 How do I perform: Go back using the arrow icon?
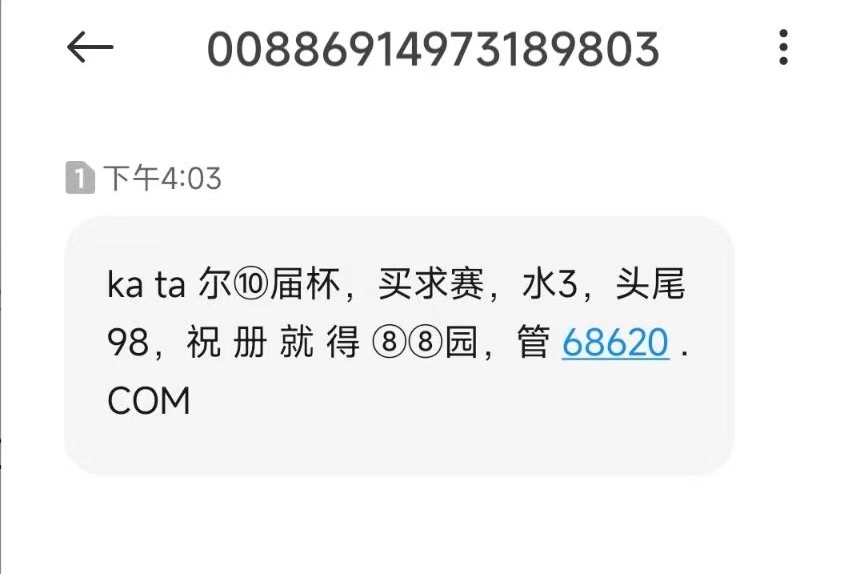click(90, 47)
